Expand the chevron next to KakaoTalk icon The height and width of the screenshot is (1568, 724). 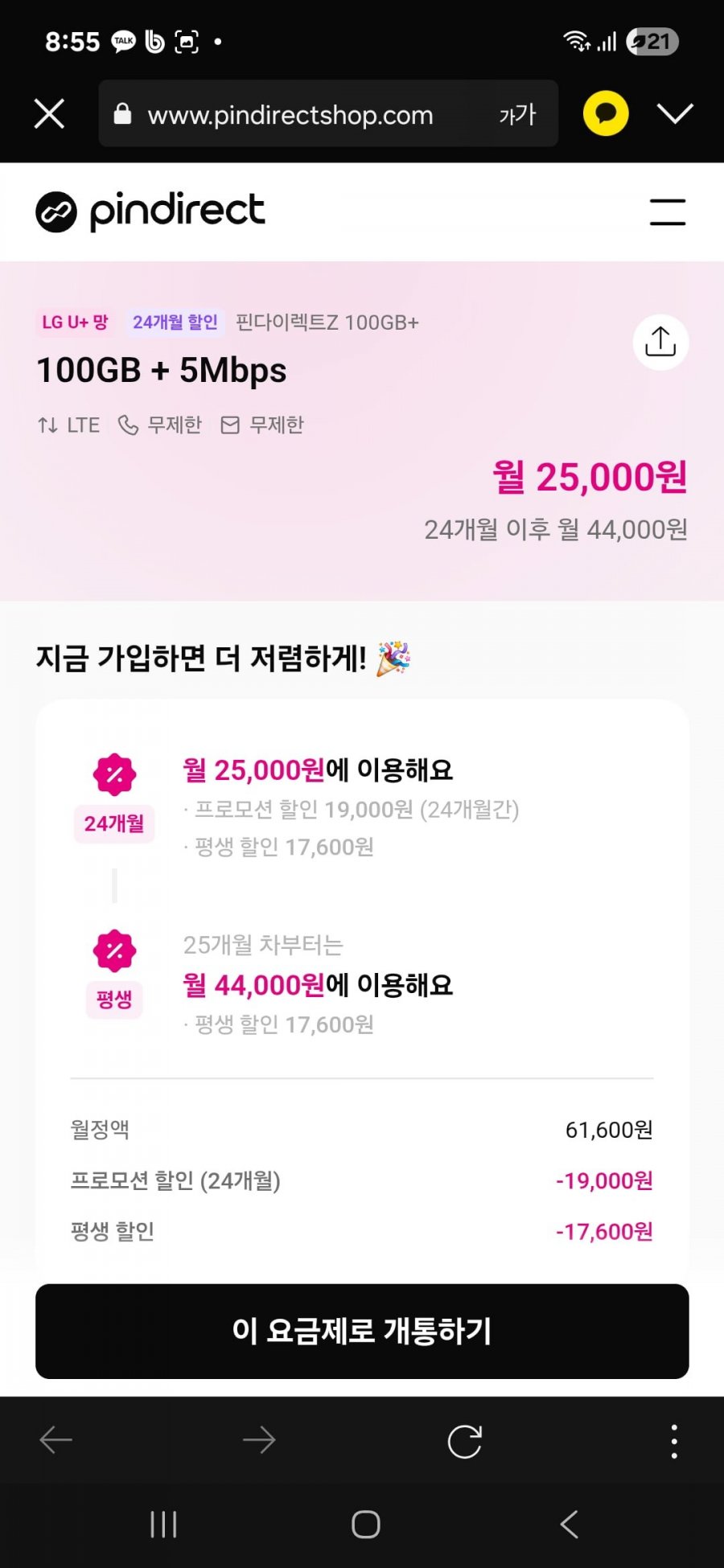tap(676, 113)
